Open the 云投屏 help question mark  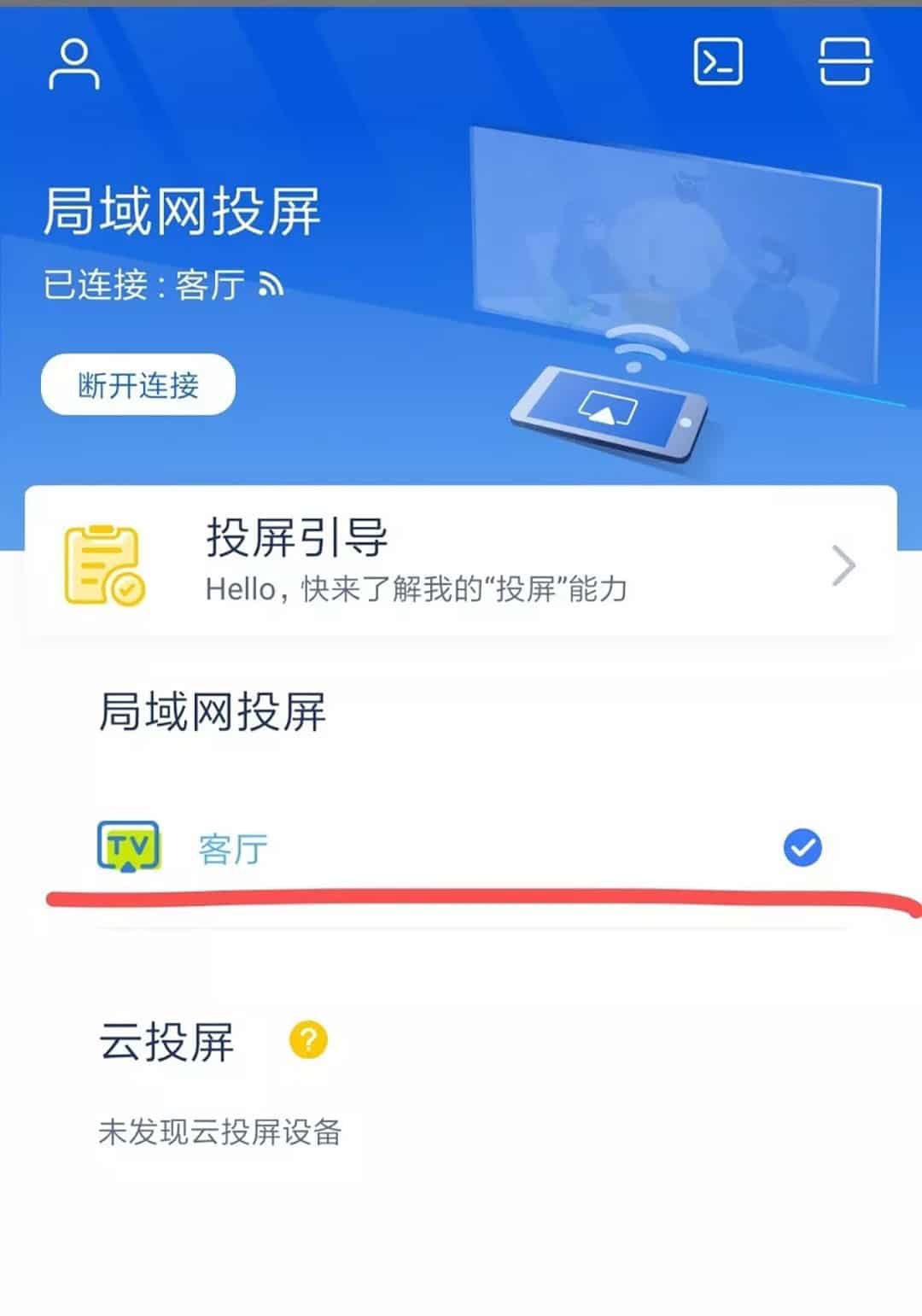click(x=308, y=1040)
